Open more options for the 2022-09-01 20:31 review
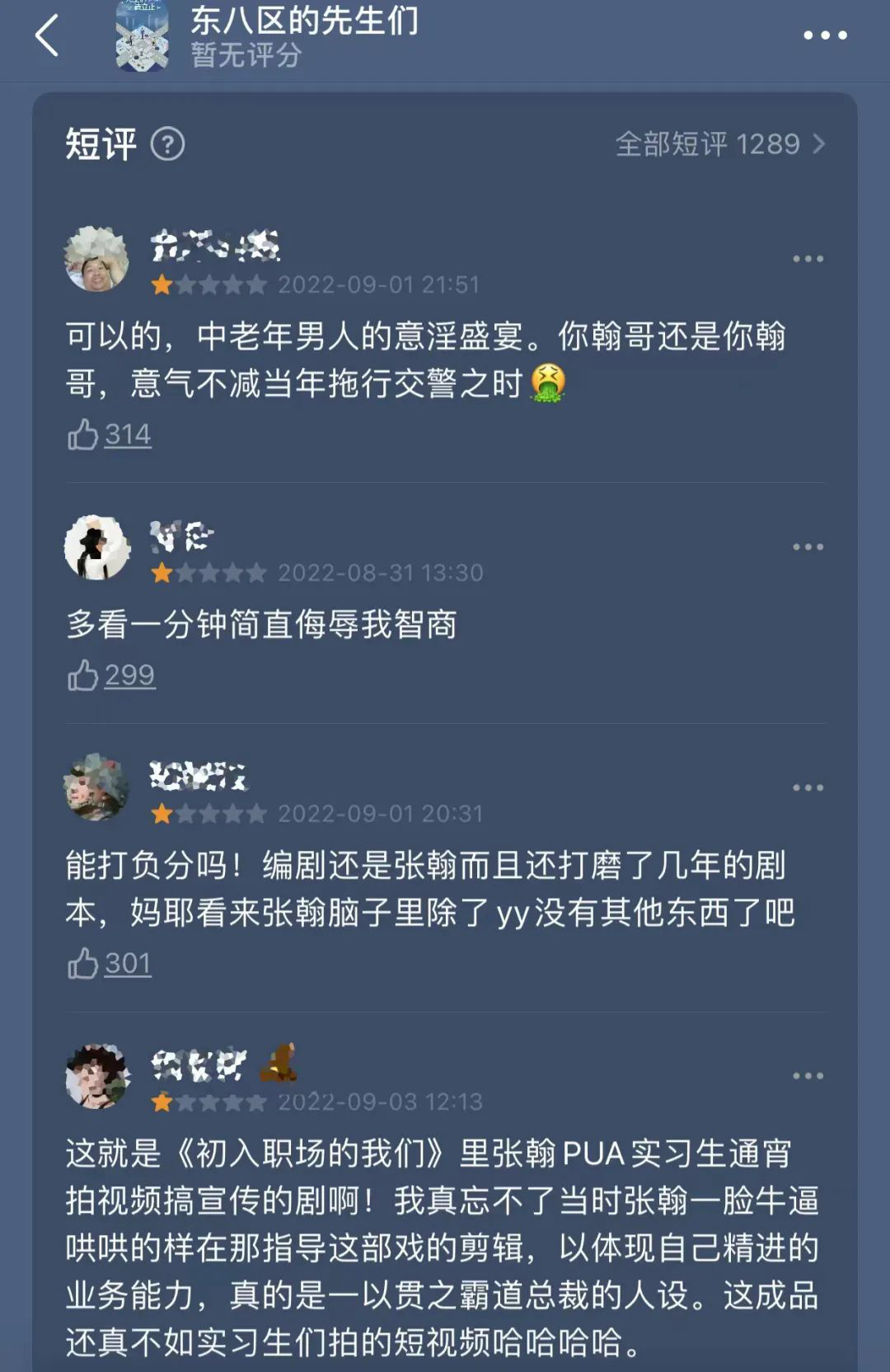The image size is (890, 1372). [x=808, y=787]
